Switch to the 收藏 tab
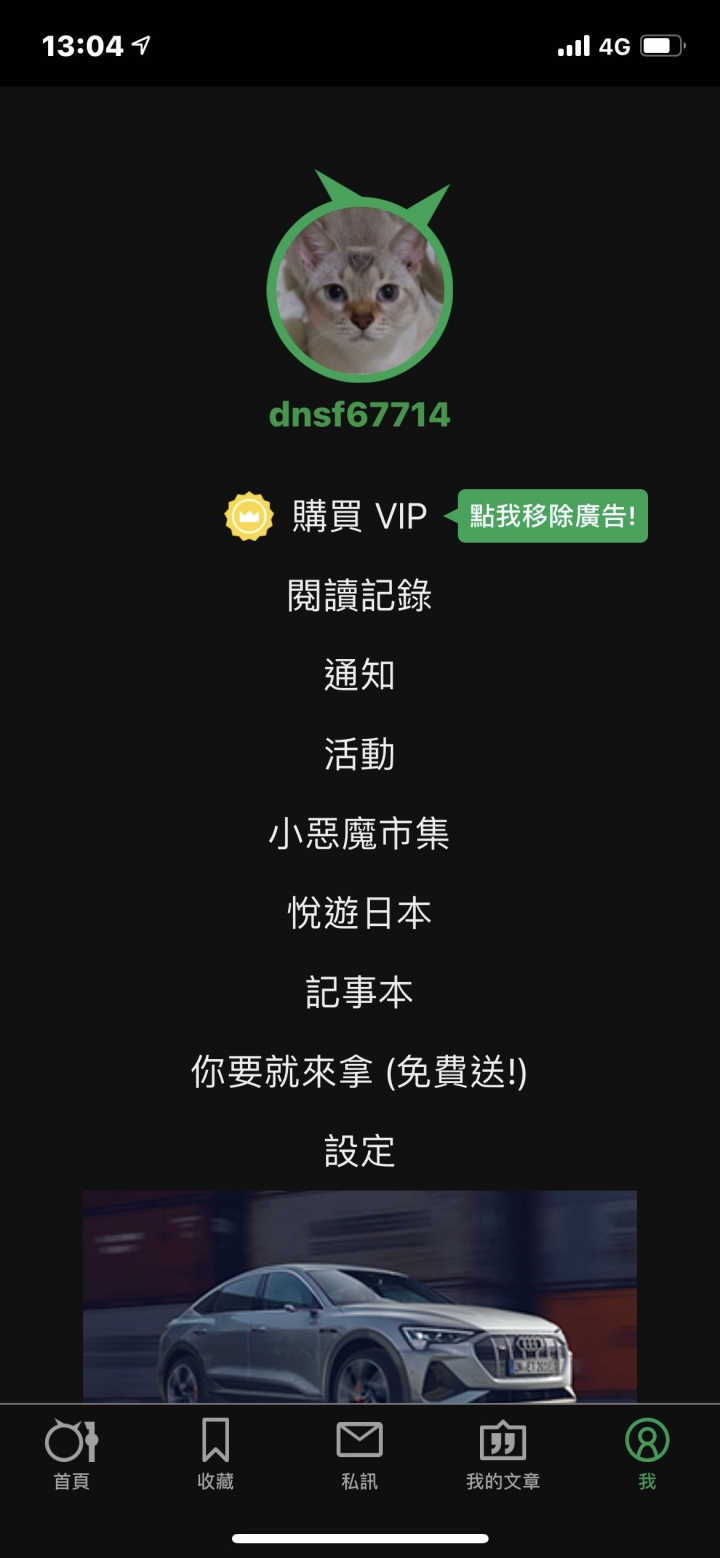720x1558 pixels. 215,1453
